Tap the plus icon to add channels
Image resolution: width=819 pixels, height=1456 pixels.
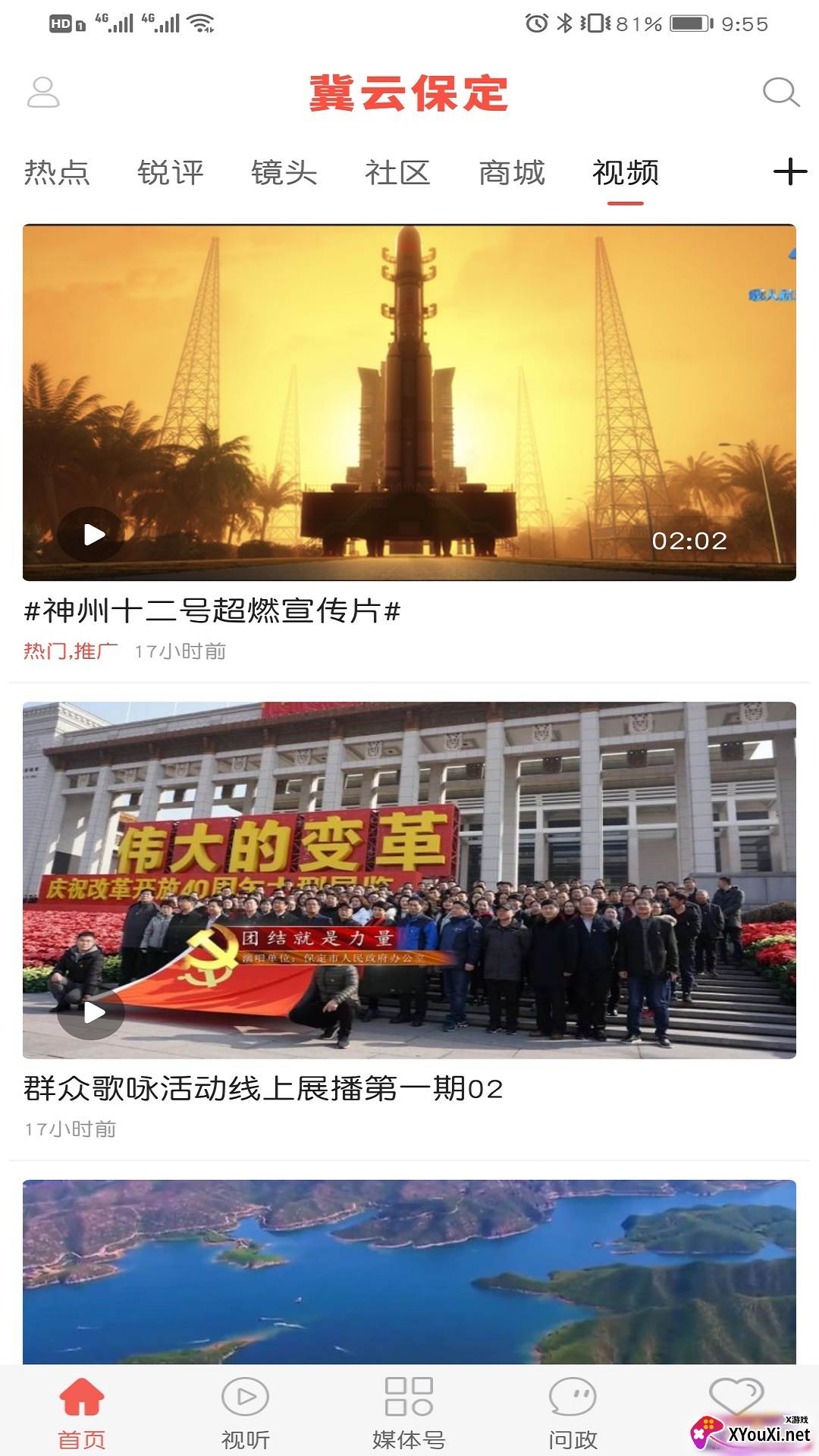point(789,171)
